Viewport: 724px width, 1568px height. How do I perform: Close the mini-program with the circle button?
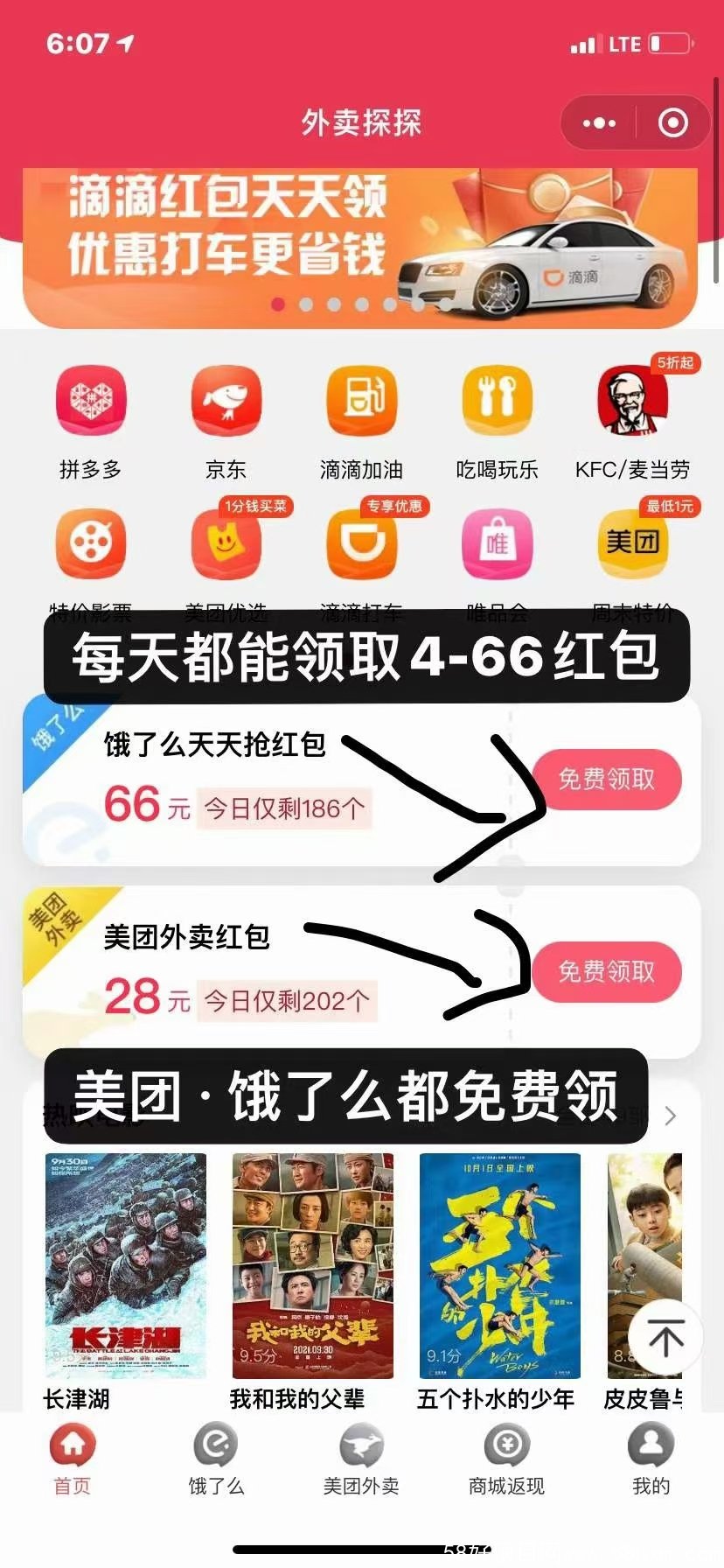tap(672, 123)
